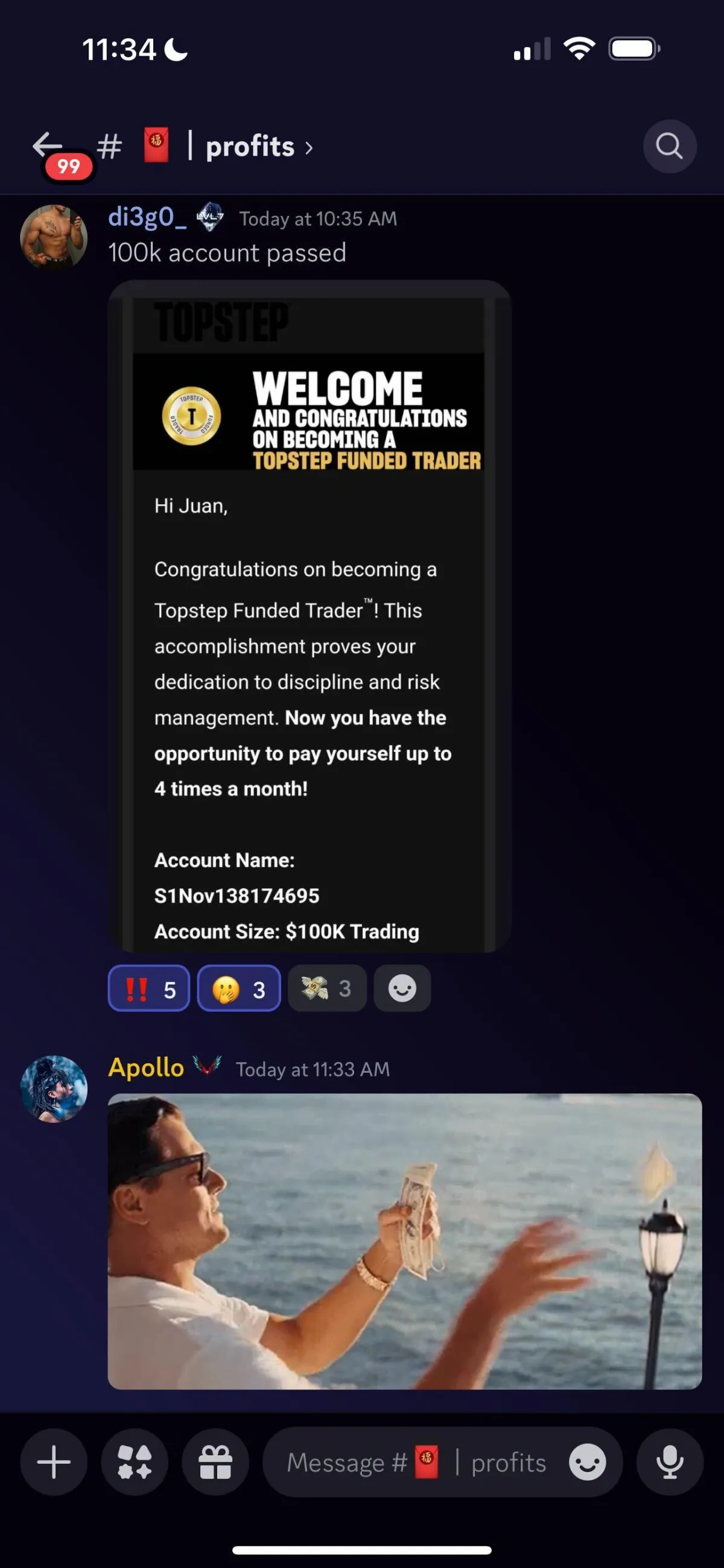This screenshot has width=724, height=1568.
Task: Record a voice message with microphone
Action: coord(670,1462)
